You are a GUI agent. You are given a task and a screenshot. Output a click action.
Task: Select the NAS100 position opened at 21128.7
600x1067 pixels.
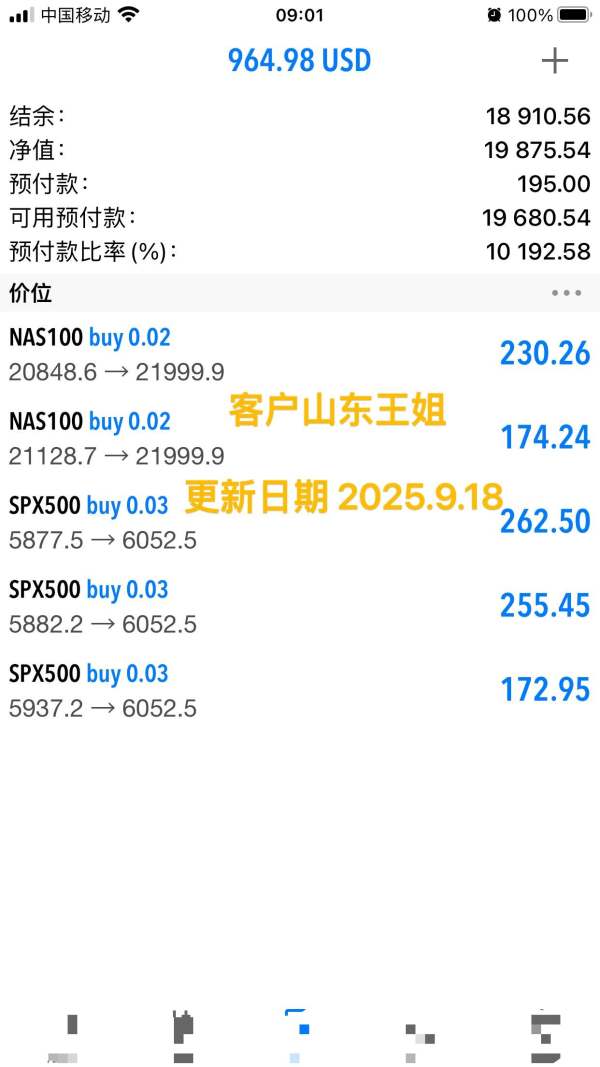[x=300, y=438]
